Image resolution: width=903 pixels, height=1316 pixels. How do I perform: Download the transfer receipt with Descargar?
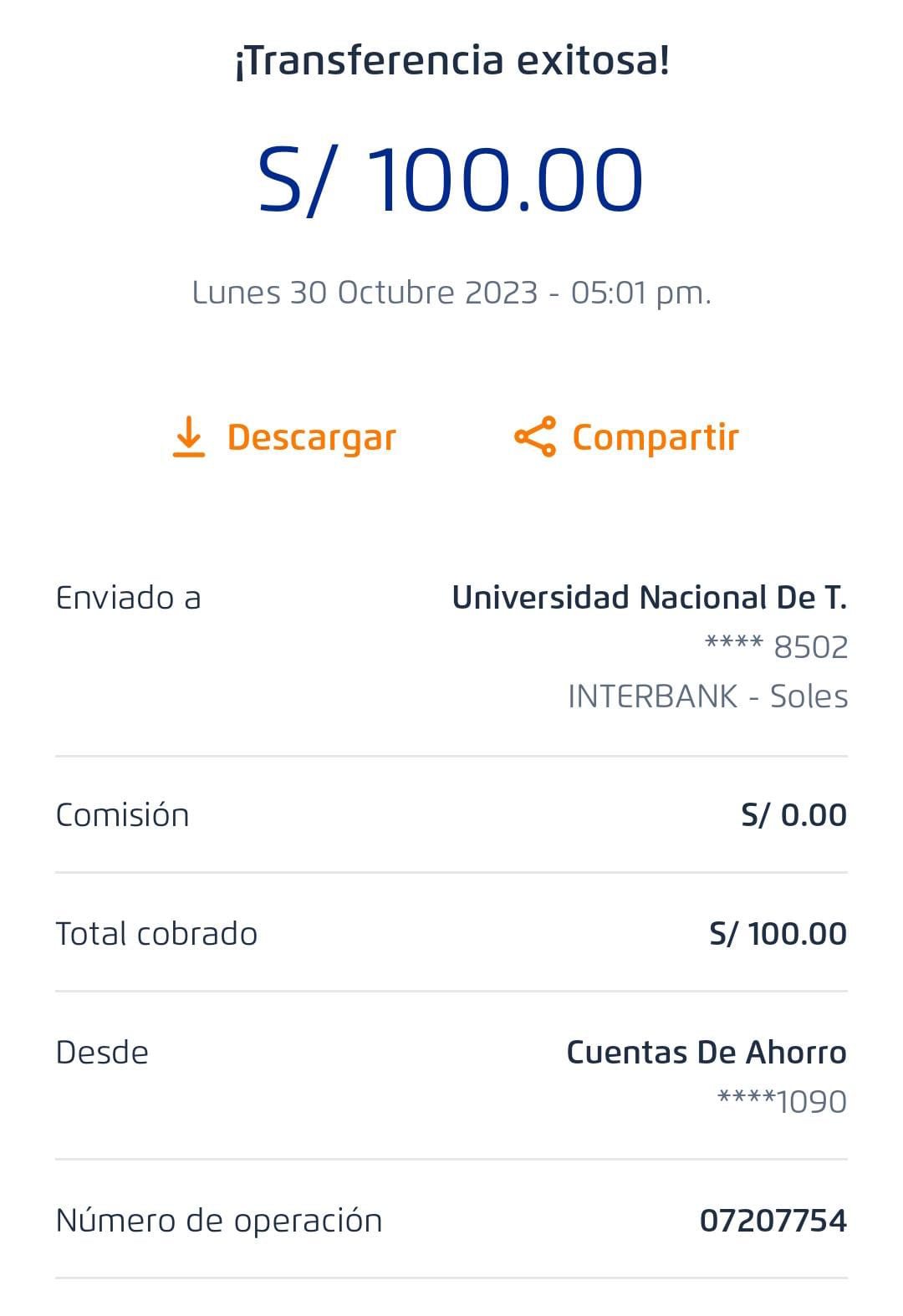(284, 437)
